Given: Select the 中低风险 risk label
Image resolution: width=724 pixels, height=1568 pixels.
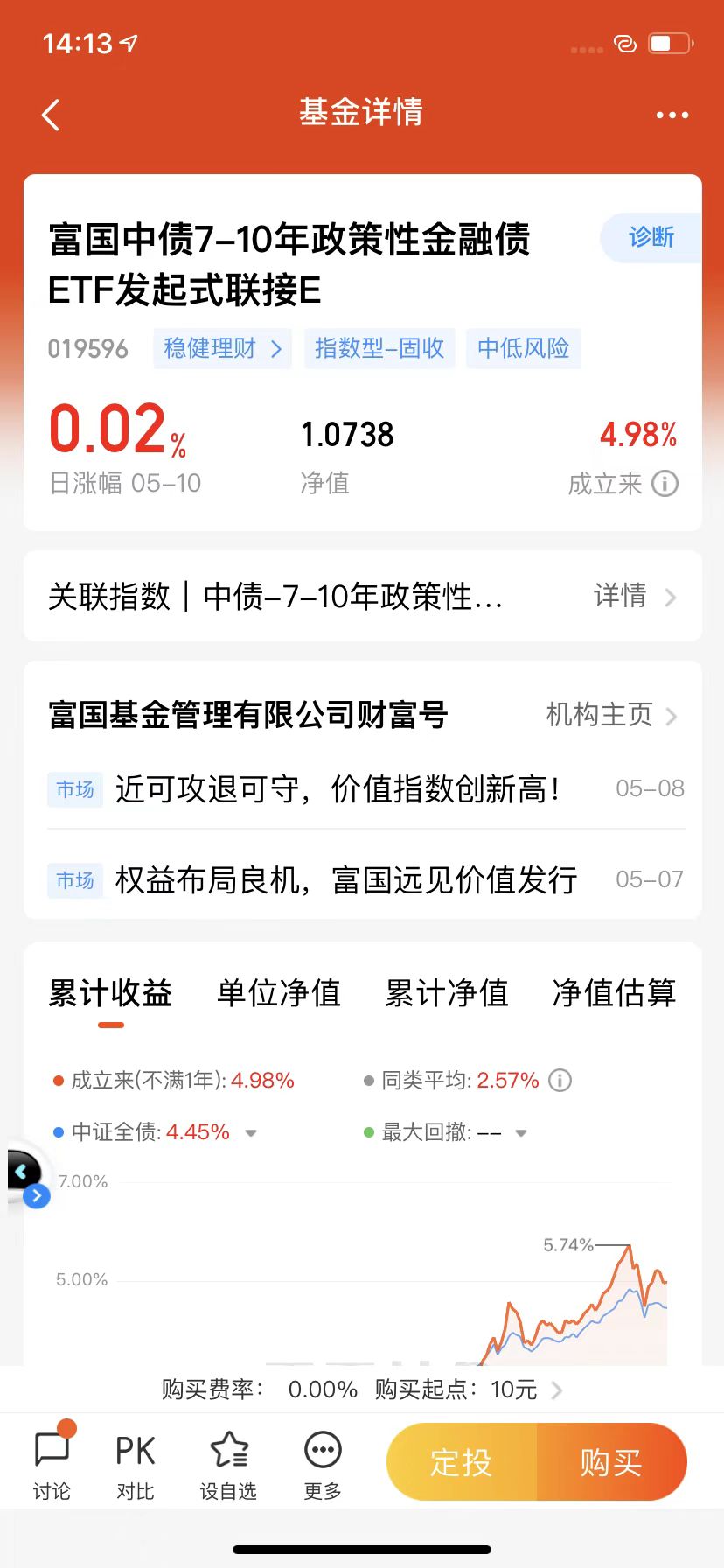Looking at the screenshot, I should (x=523, y=348).
